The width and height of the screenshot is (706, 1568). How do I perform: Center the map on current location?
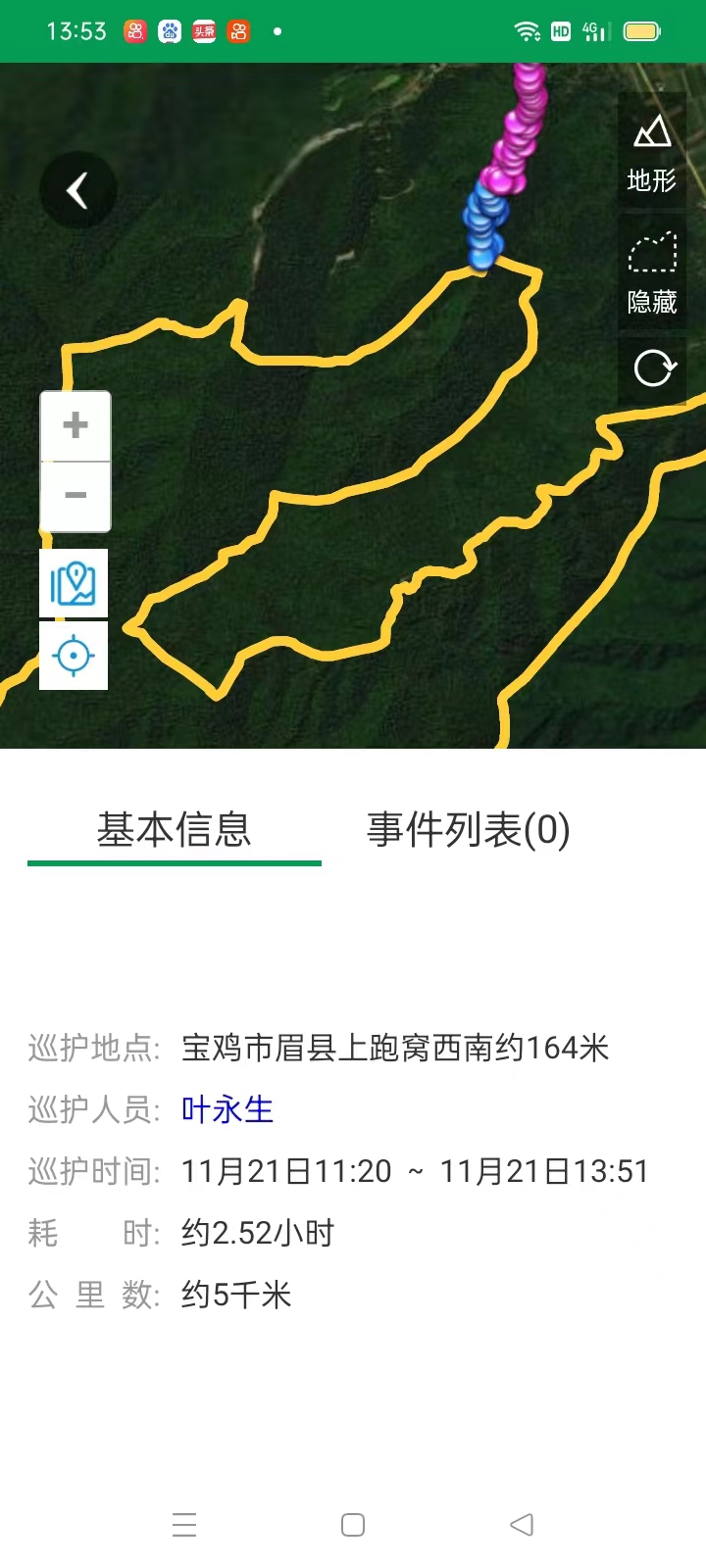[74, 656]
